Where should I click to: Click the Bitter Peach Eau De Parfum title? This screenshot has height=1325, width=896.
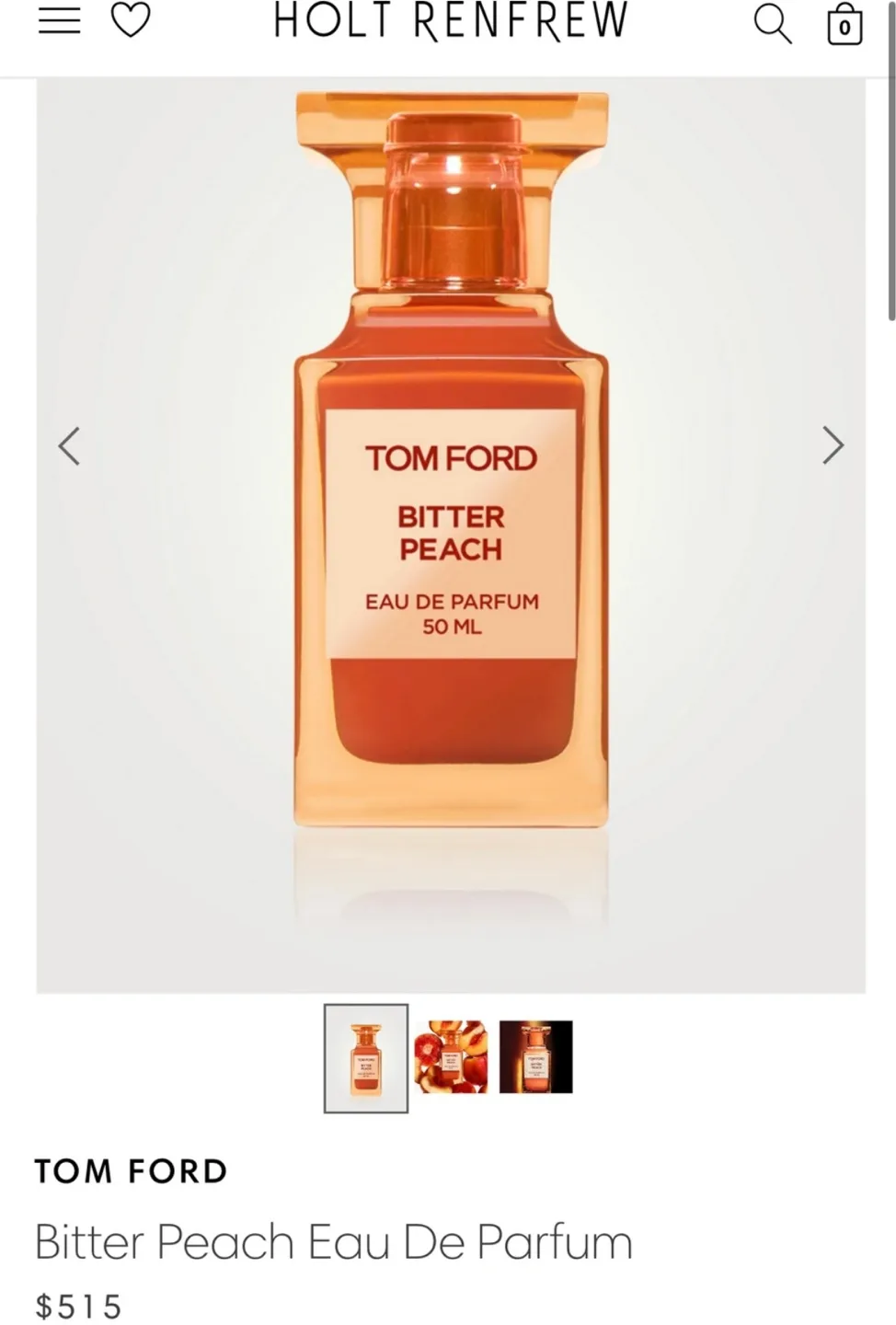[x=332, y=1240]
